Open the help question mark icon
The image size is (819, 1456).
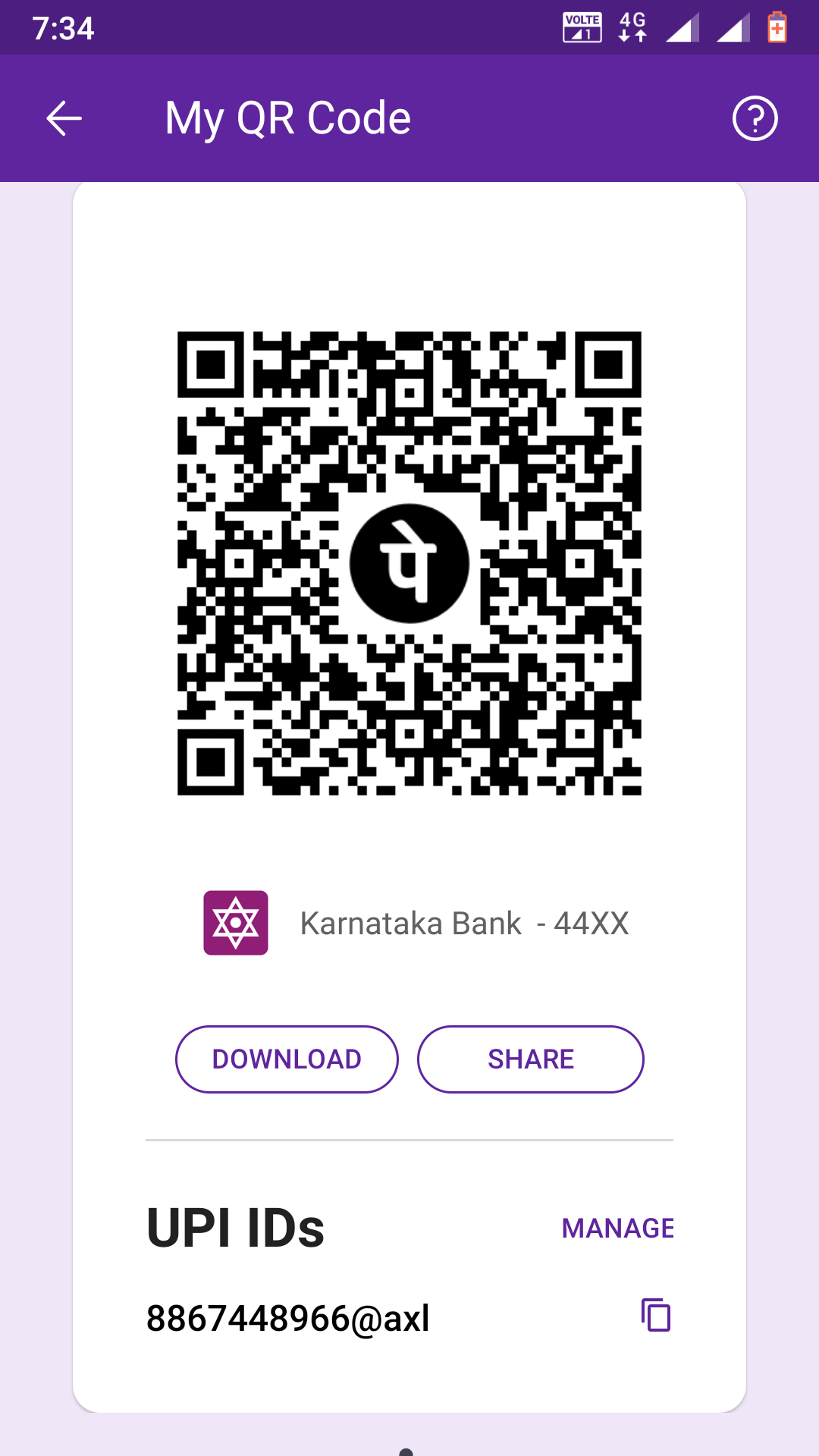click(755, 118)
